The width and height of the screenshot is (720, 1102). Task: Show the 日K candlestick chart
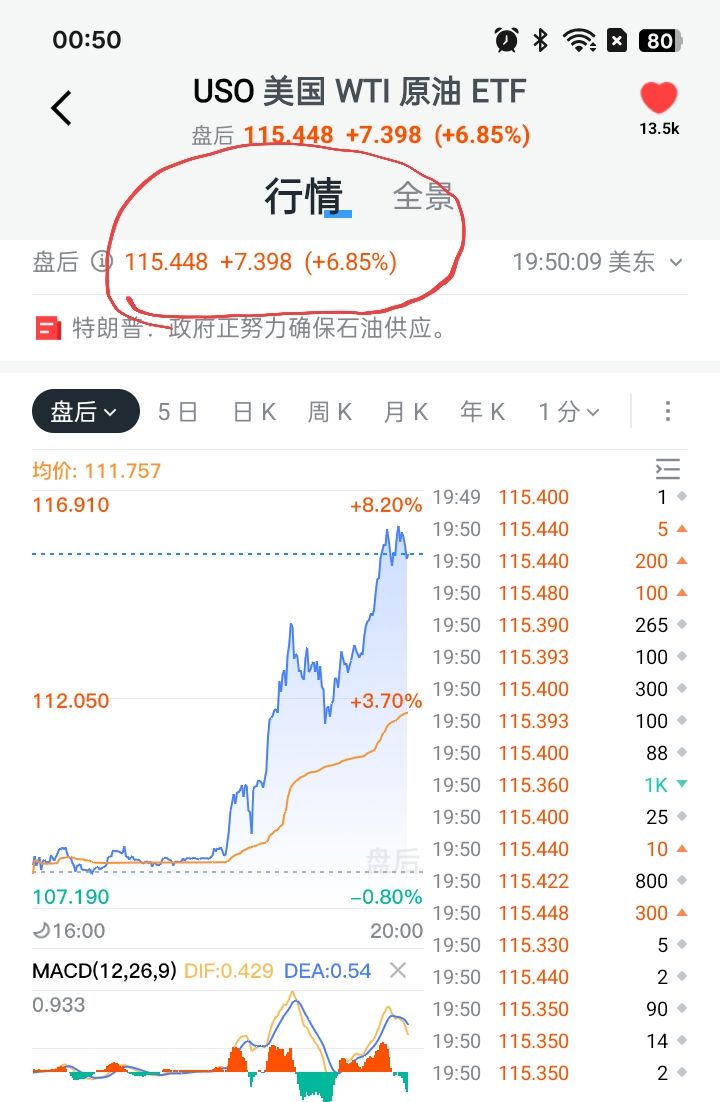click(254, 411)
